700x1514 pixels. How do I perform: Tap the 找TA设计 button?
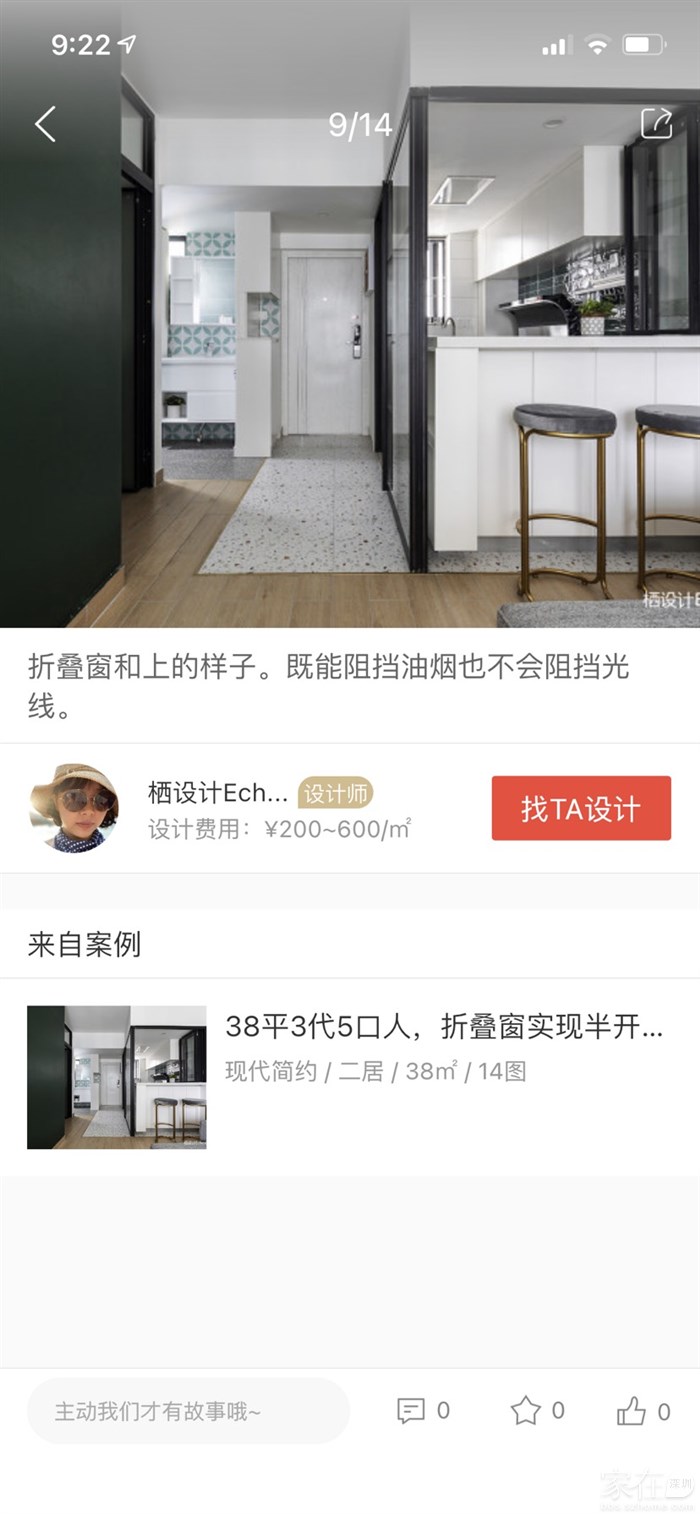(580, 808)
